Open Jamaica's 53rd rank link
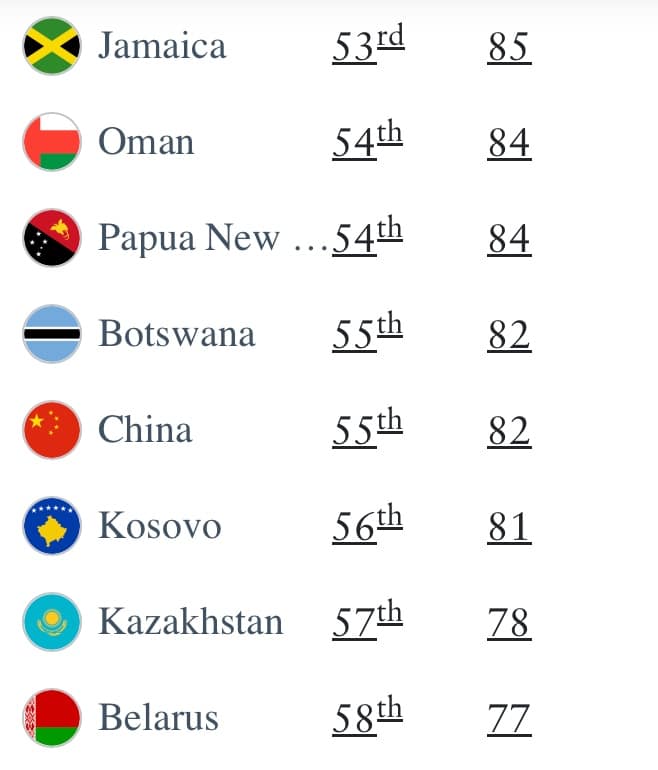The height and width of the screenshot is (770, 658). (x=367, y=47)
